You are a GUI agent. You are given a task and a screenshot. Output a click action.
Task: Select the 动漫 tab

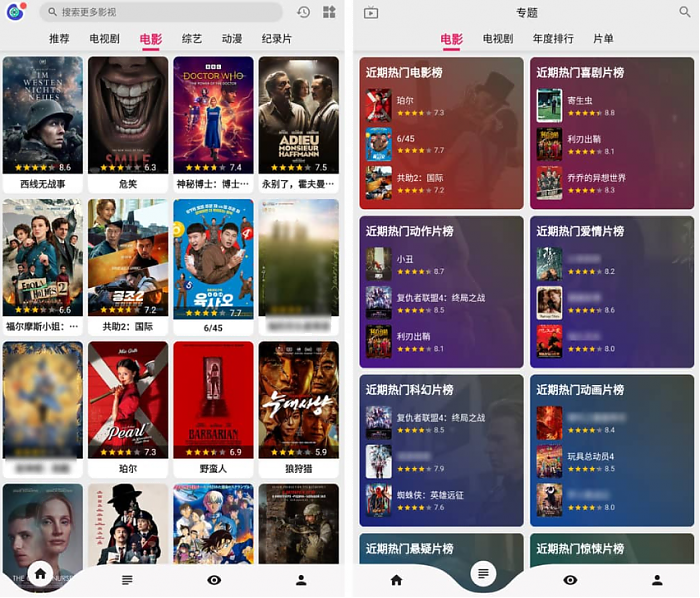[232, 39]
